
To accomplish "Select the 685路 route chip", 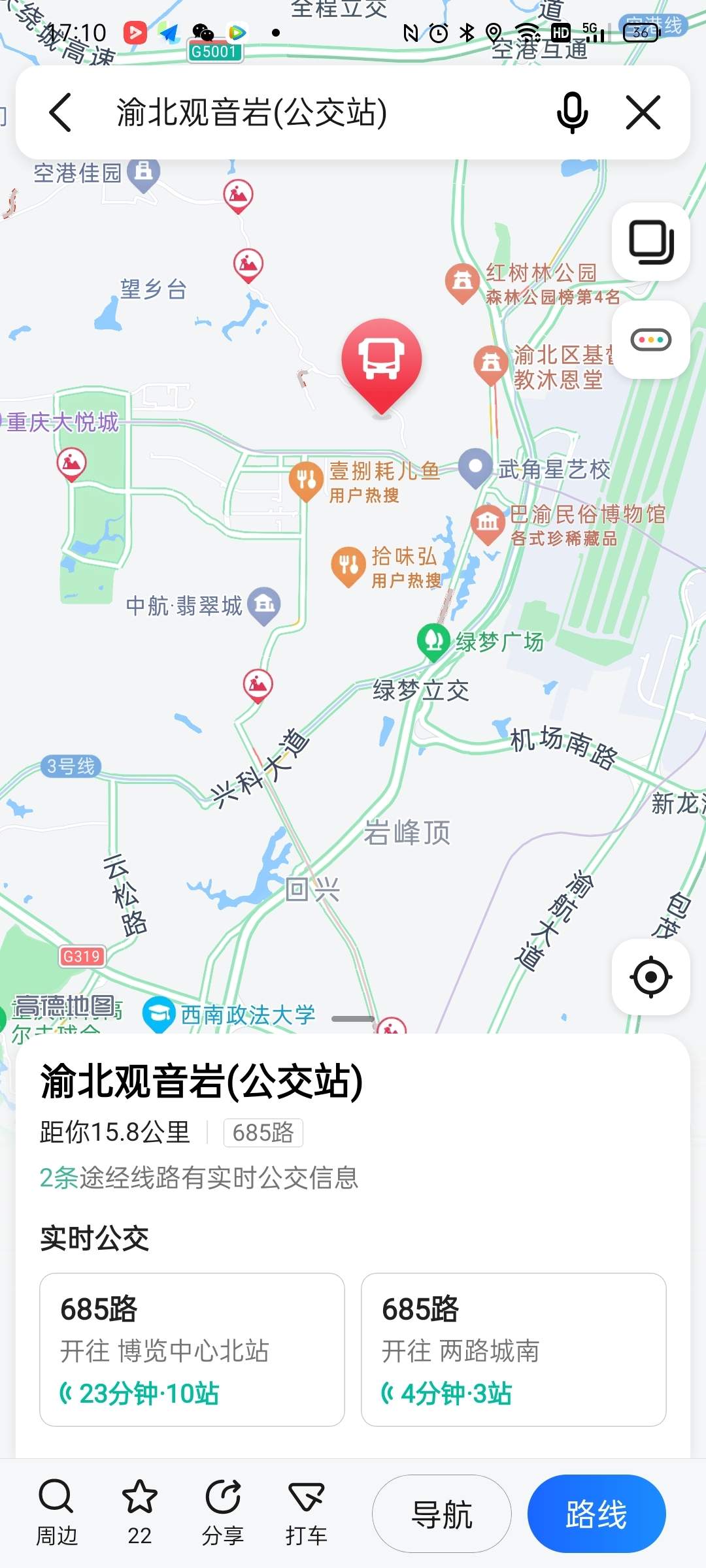I will click(x=263, y=1132).
